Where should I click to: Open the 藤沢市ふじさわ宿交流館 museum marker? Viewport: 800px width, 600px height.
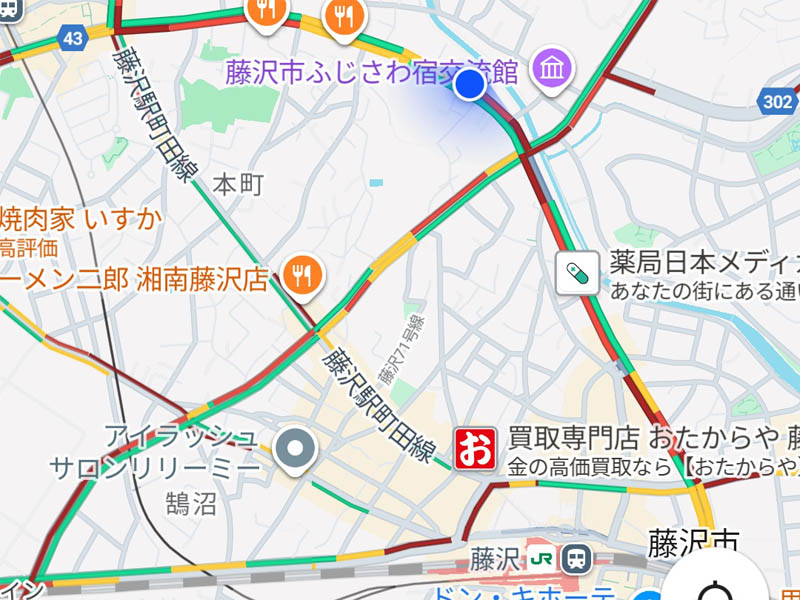point(551,68)
